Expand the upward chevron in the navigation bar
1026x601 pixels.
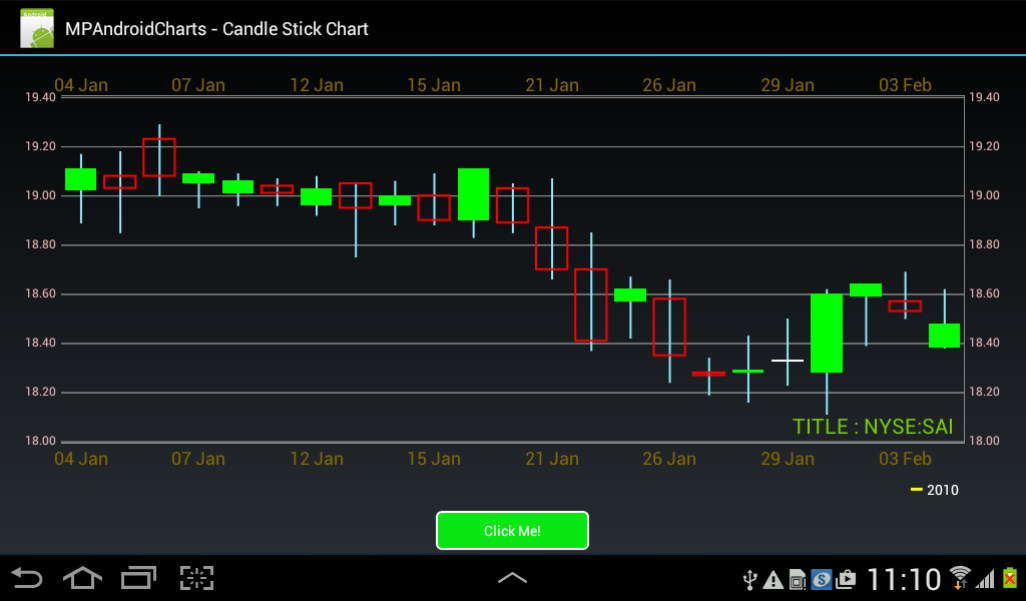pyautogui.click(x=512, y=577)
